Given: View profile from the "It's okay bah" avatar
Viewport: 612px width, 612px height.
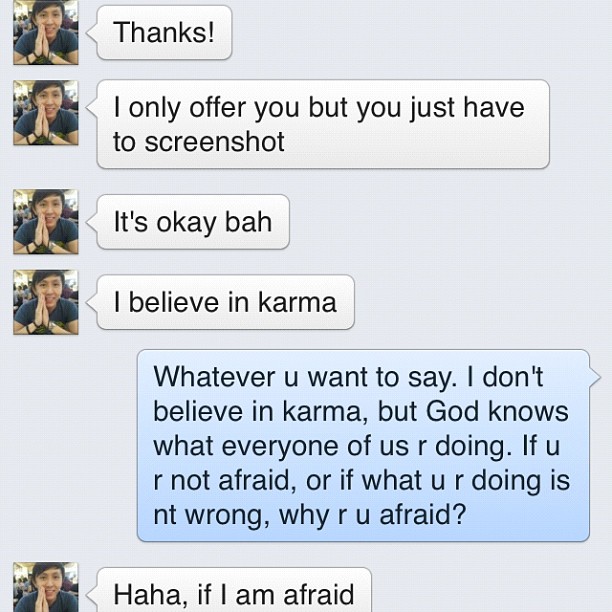Looking at the screenshot, I should pyautogui.click(x=45, y=221).
